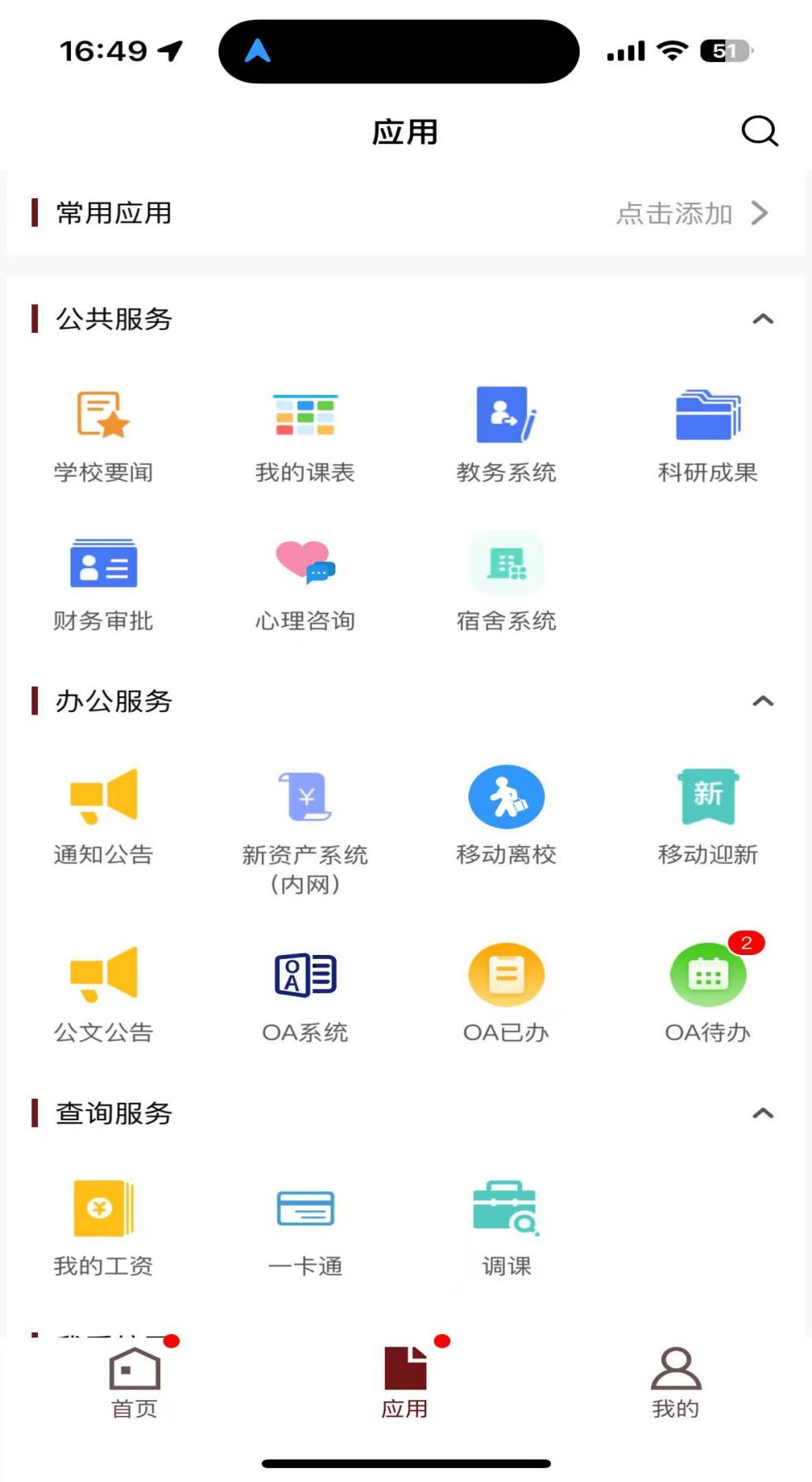Open 我的课表 timetable
Viewport: 812px width, 1482px height.
[305, 436]
